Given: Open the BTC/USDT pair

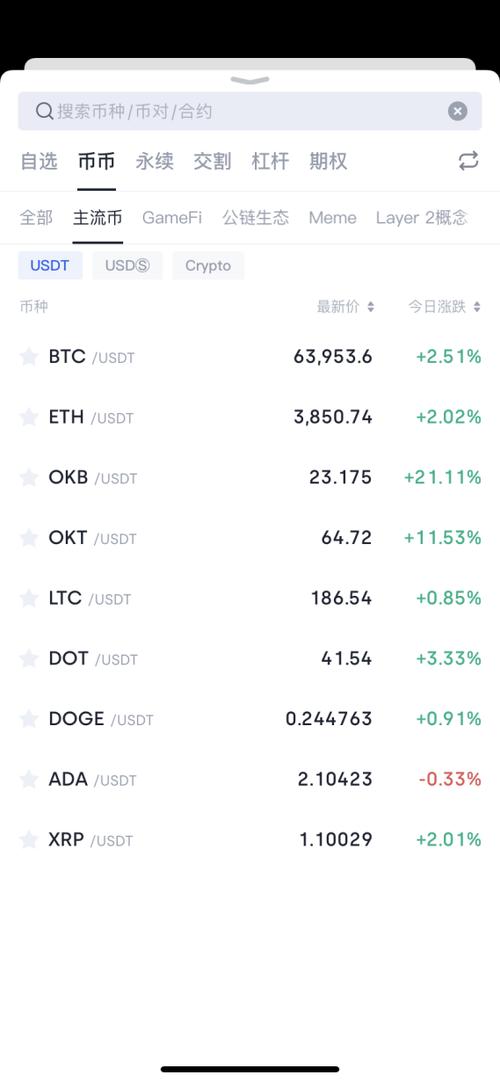Looking at the screenshot, I should (250, 357).
